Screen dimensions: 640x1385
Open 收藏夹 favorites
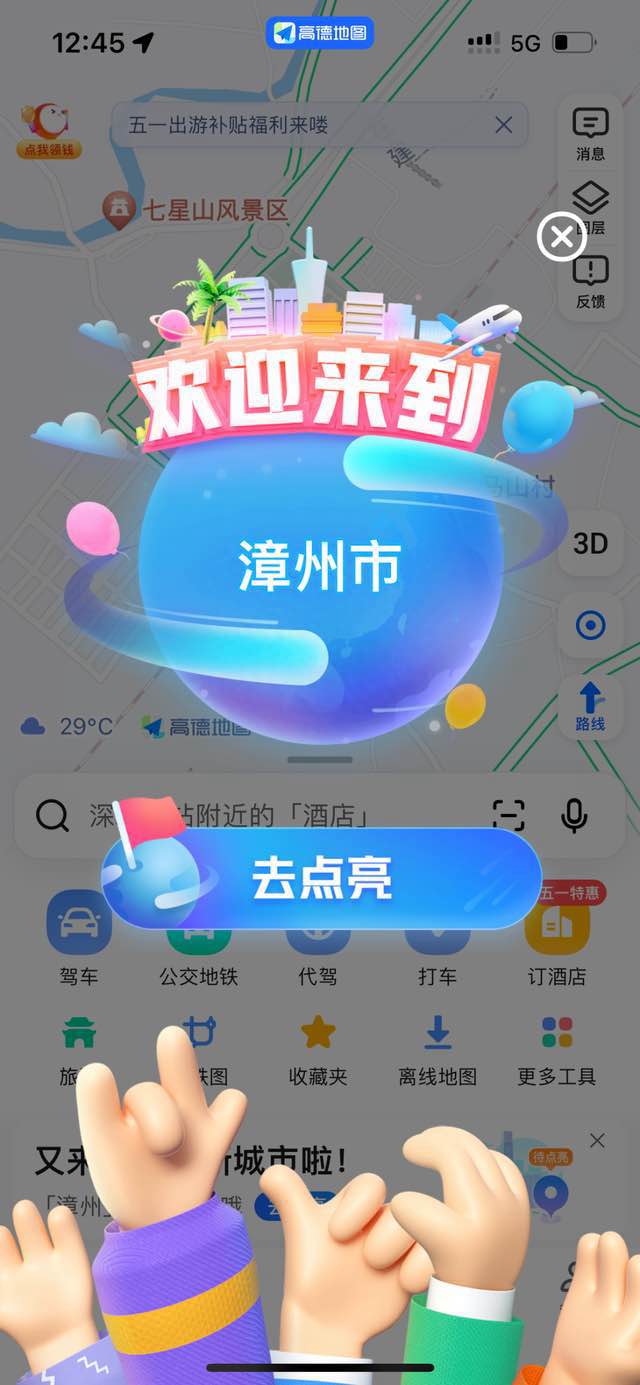pyautogui.click(x=318, y=1049)
